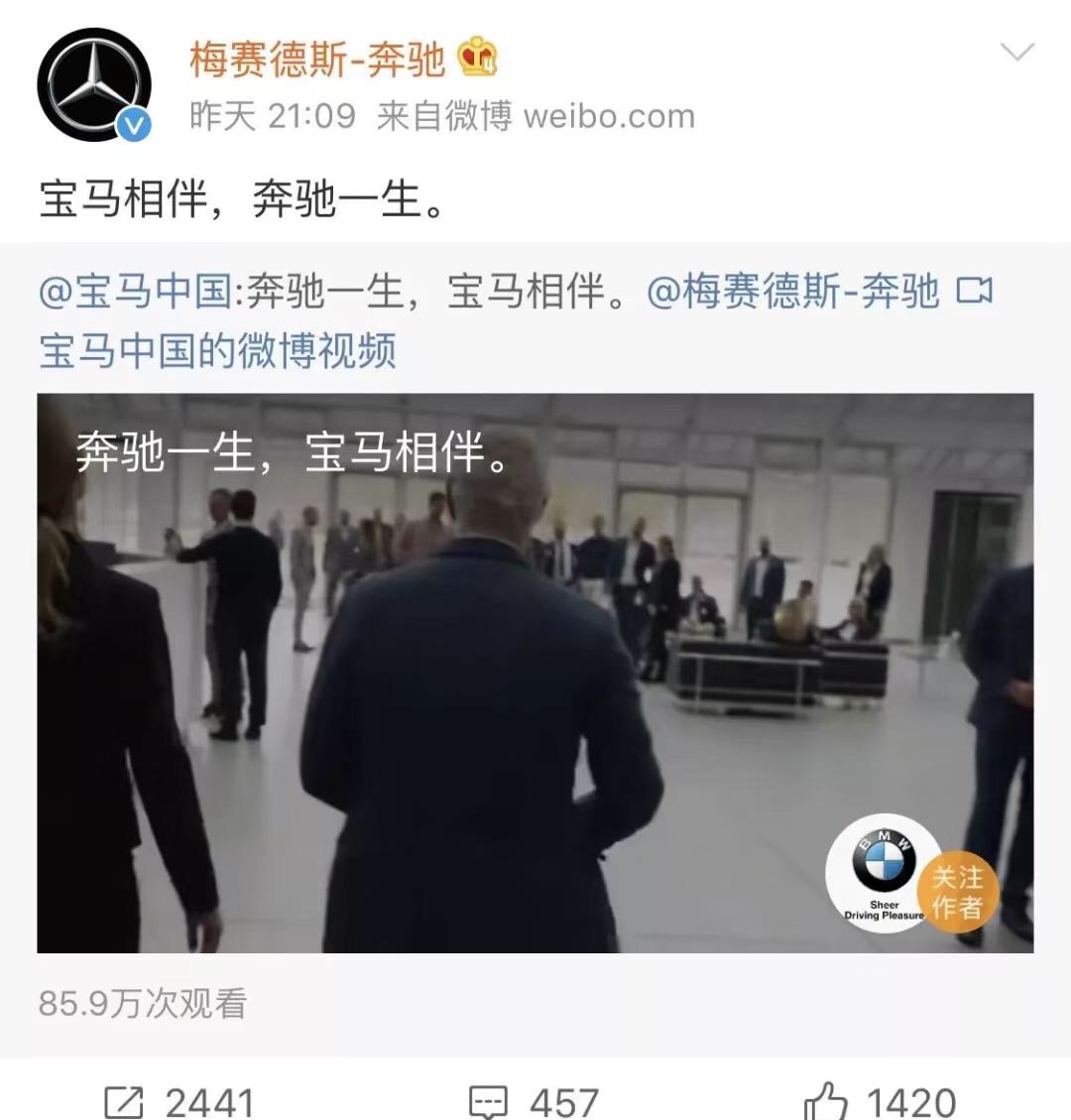Open the @梅赛德斯-奔驰 mention in the repost
1071x1120 pixels.
[791, 293]
